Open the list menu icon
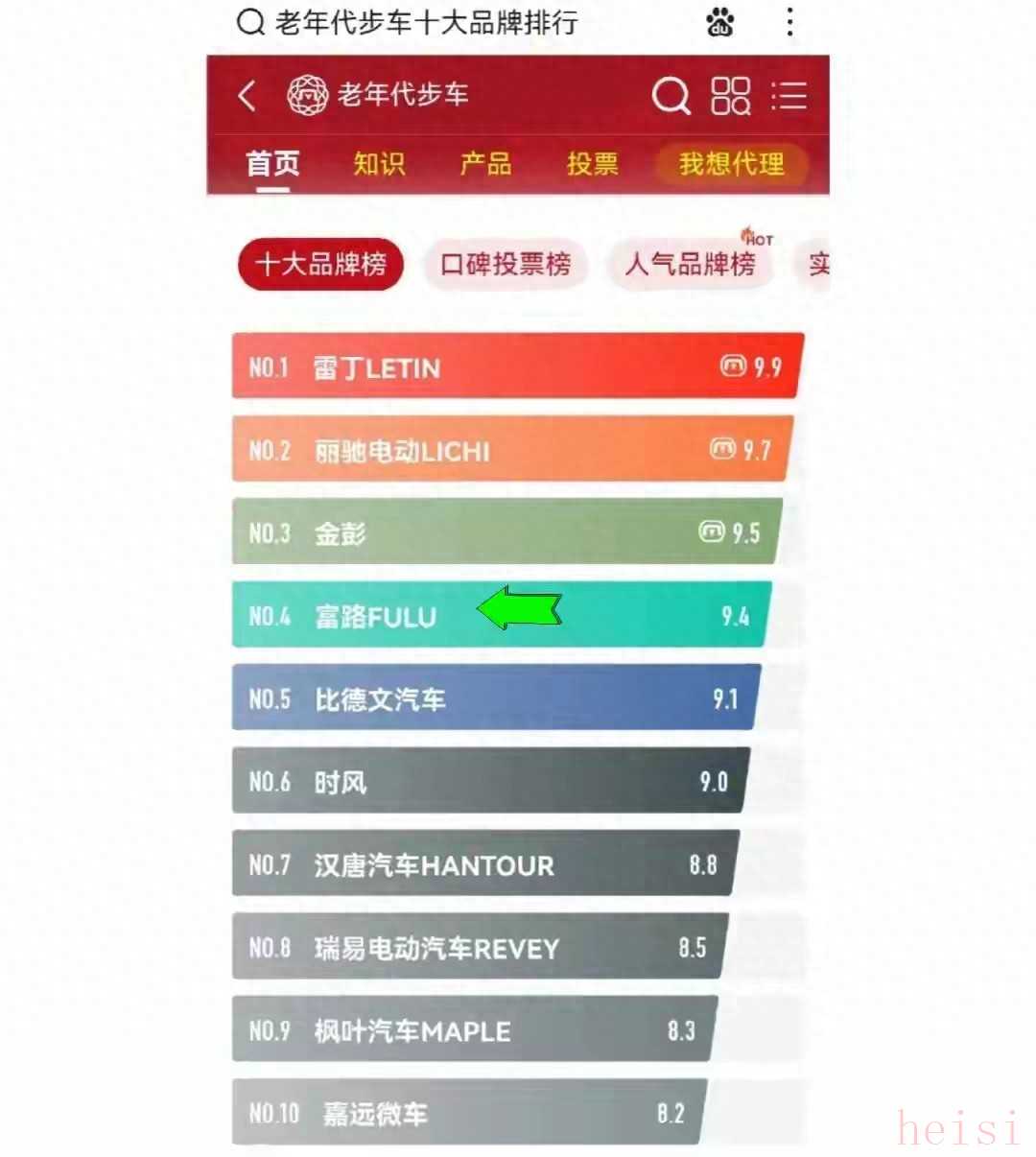Screen dimensions: 1036x1157 [789, 95]
